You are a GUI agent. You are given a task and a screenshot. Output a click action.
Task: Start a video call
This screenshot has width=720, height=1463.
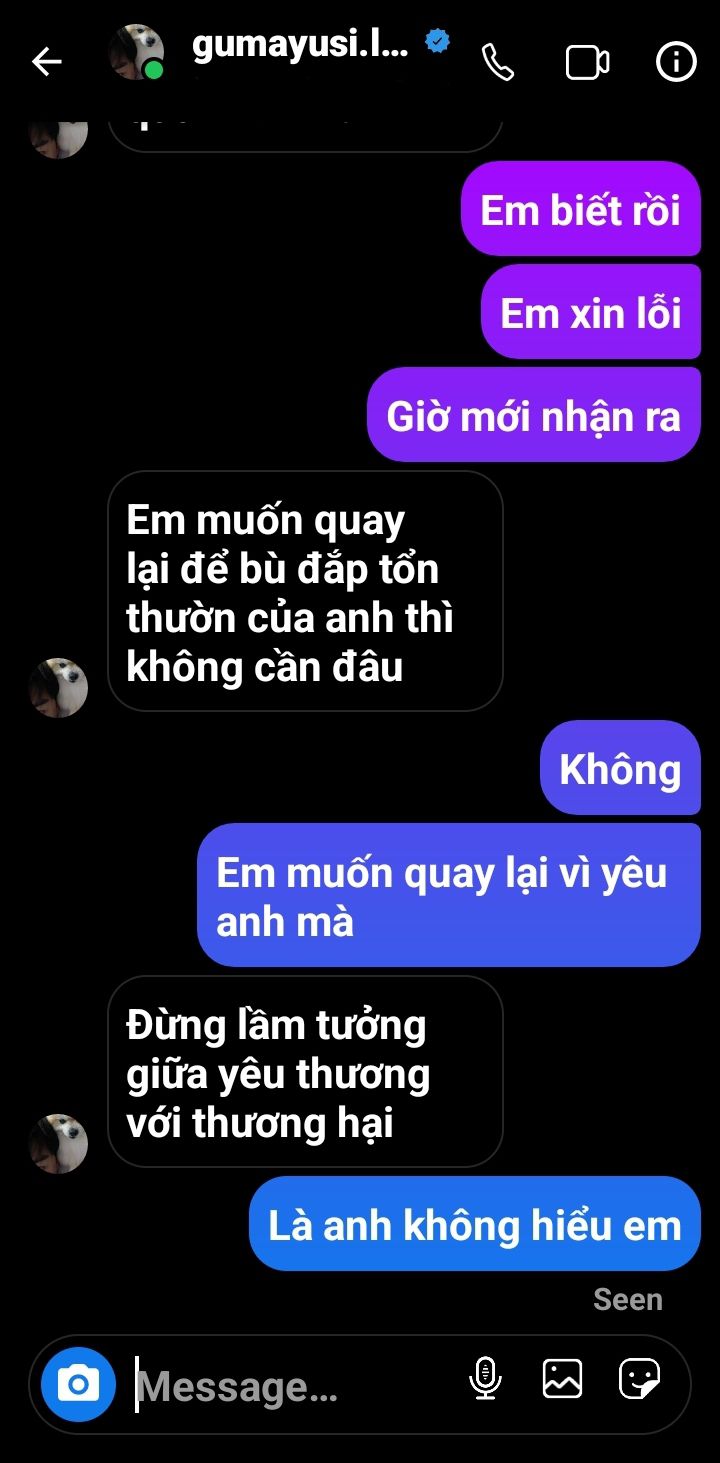(x=587, y=63)
